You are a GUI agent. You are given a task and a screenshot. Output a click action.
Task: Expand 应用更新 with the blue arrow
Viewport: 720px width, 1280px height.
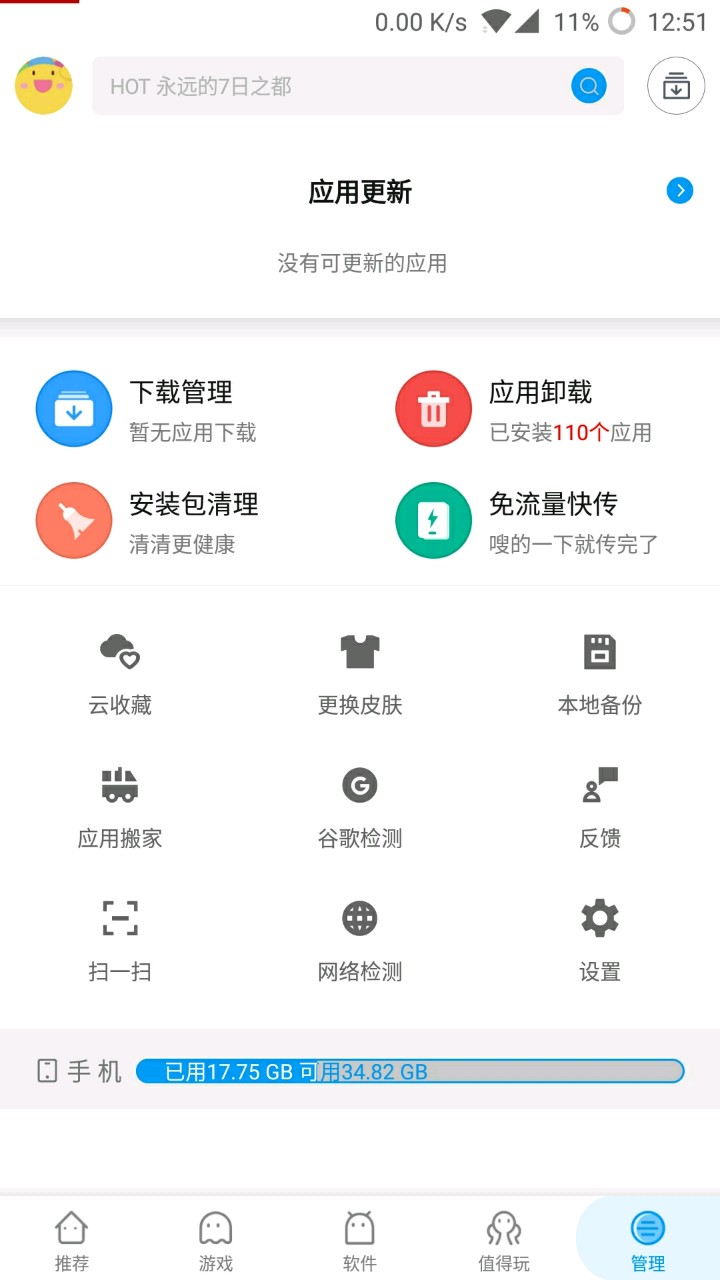point(680,191)
